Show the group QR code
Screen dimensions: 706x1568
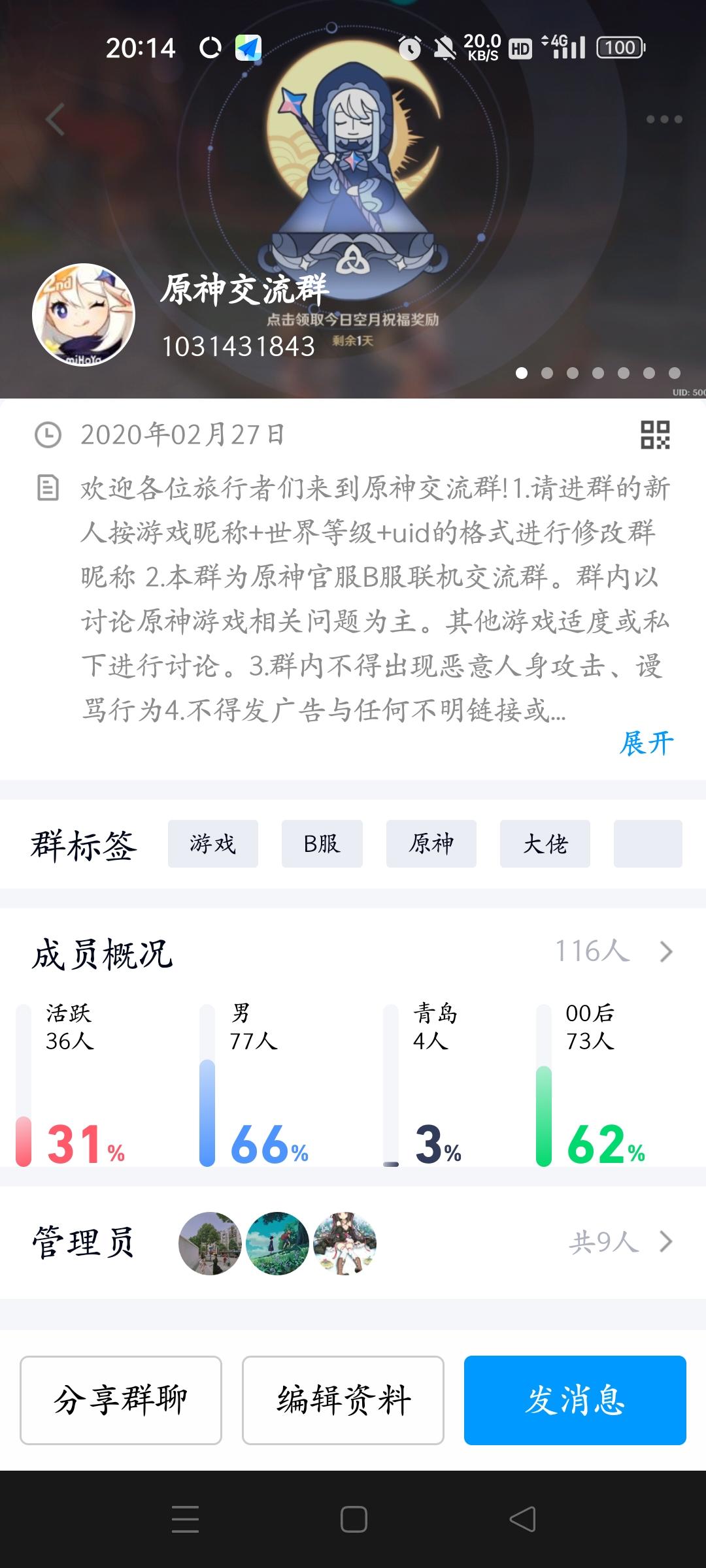pos(655,435)
